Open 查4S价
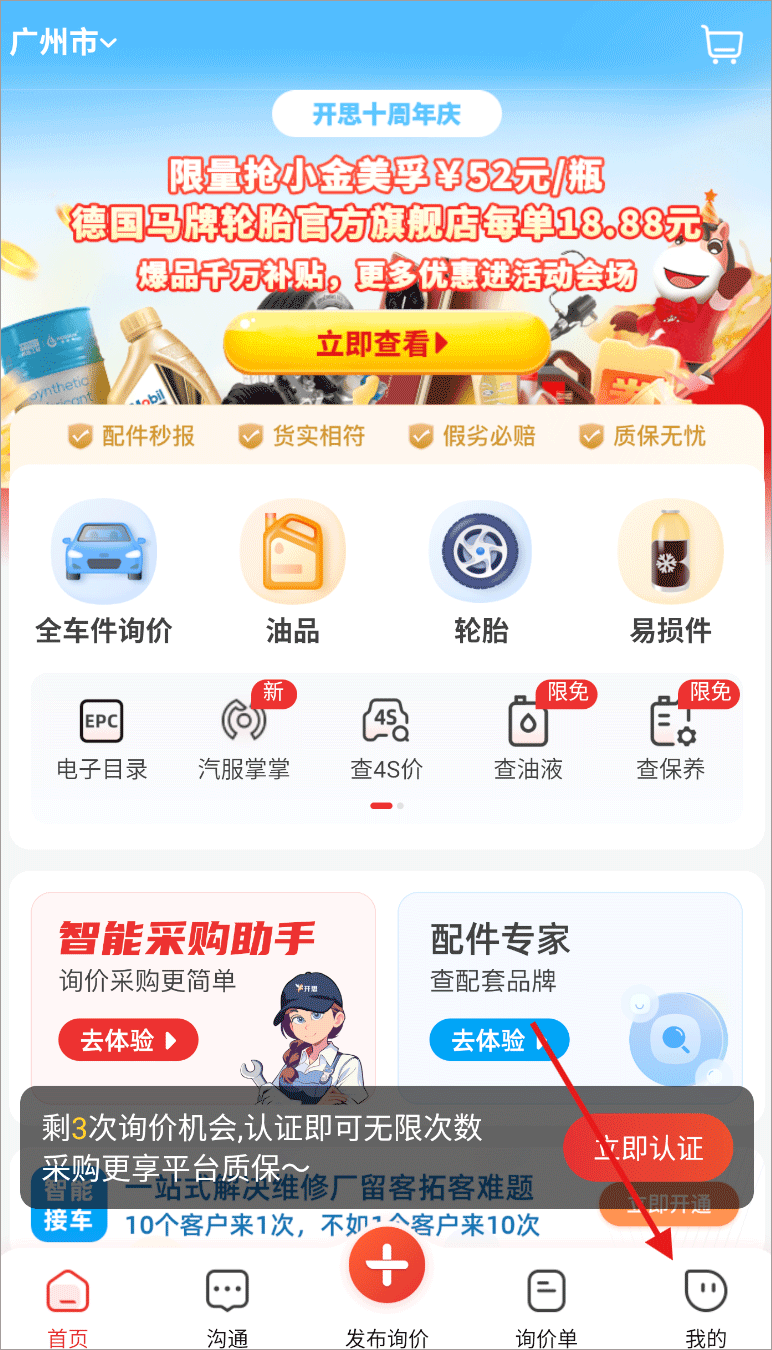Viewport: 772px width, 1350px height. coord(386,740)
